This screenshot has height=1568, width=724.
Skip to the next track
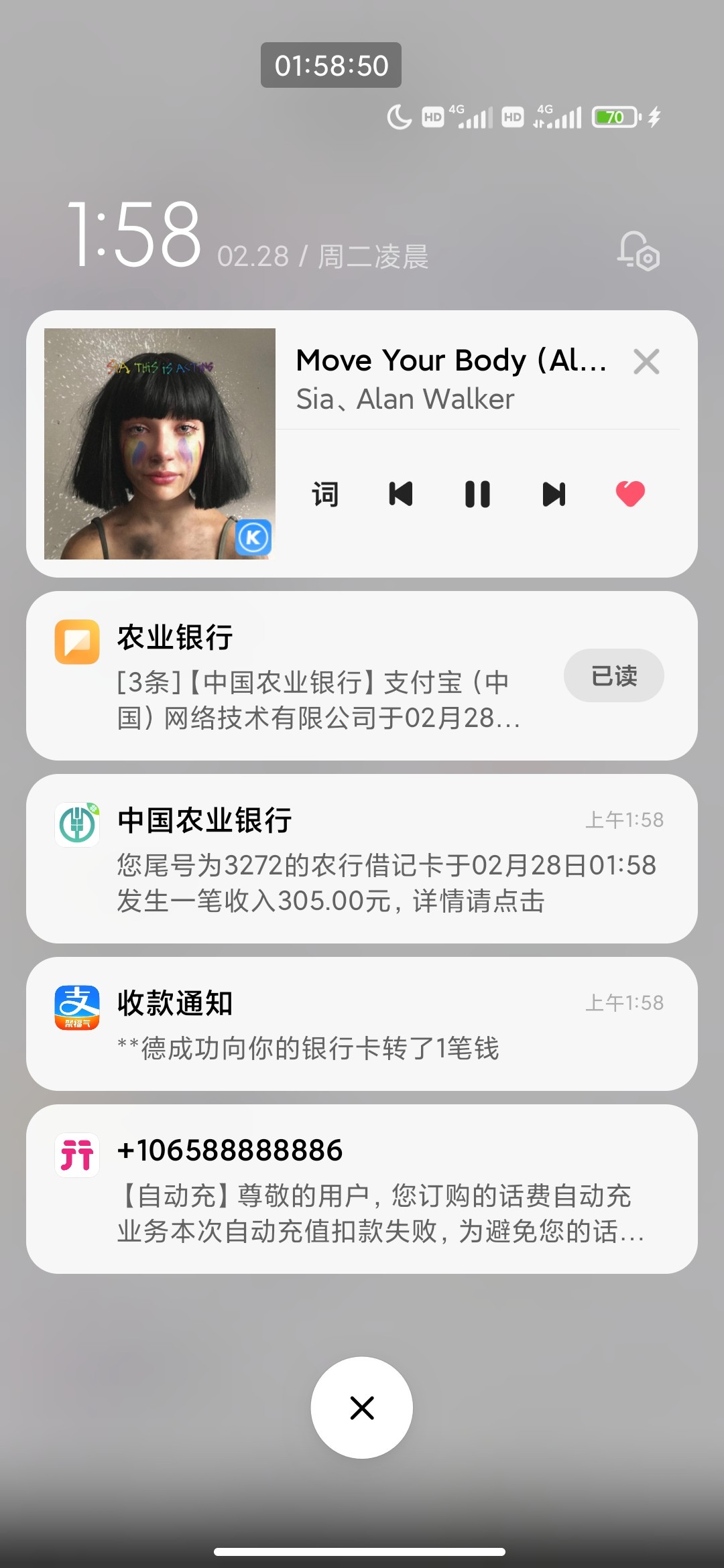coord(553,494)
